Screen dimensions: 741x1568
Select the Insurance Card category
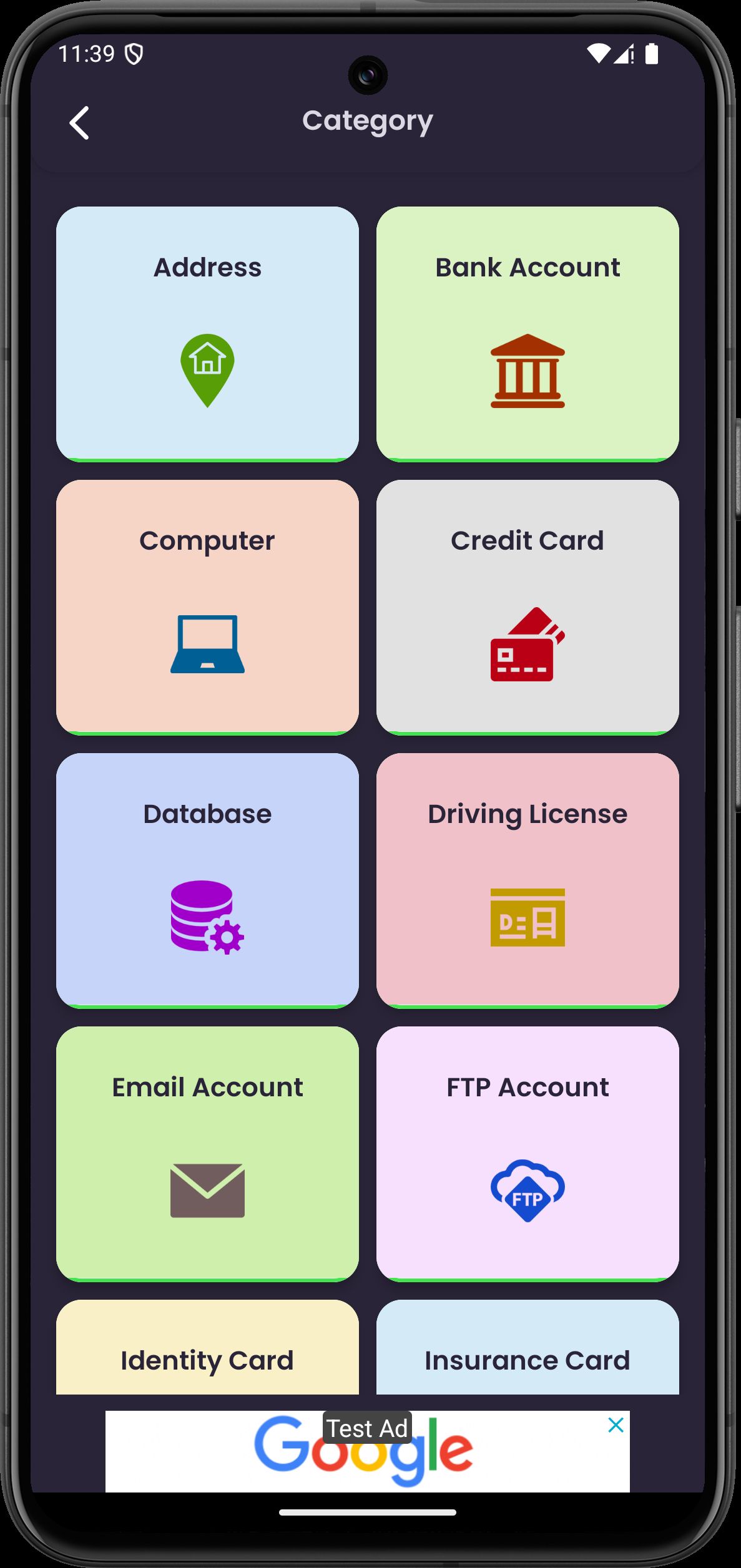coord(528,1354)
